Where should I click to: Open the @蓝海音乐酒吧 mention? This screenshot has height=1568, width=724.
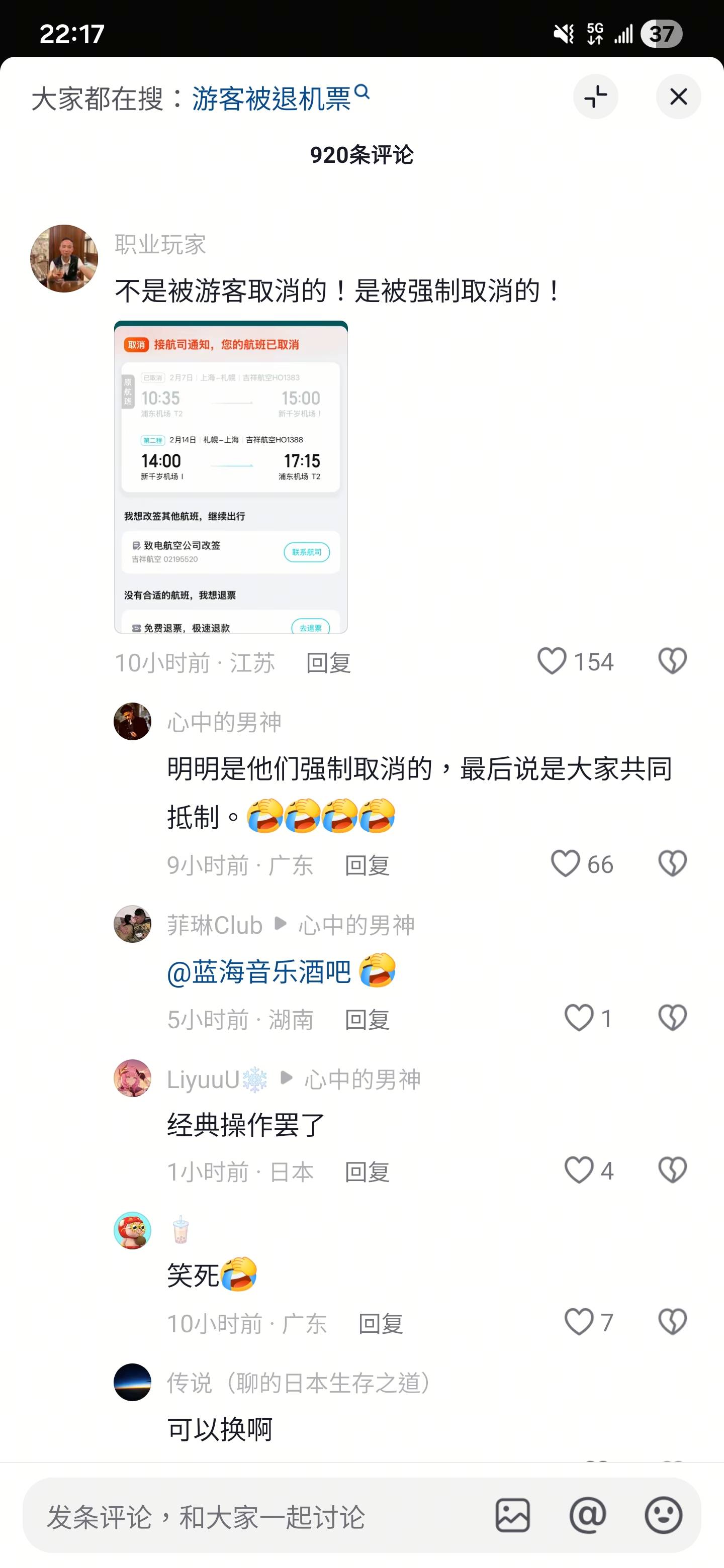[259, 971]
